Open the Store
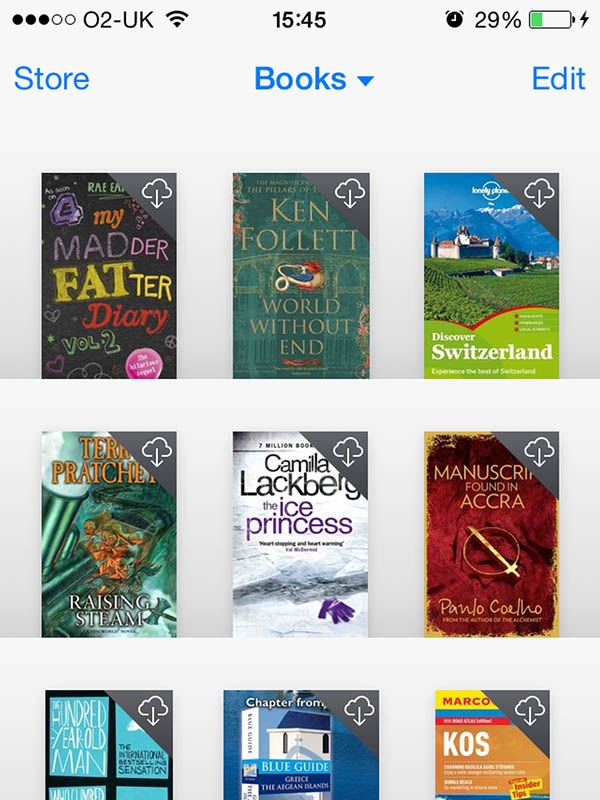This screenshot has width=600, height=800. (51, 78)
